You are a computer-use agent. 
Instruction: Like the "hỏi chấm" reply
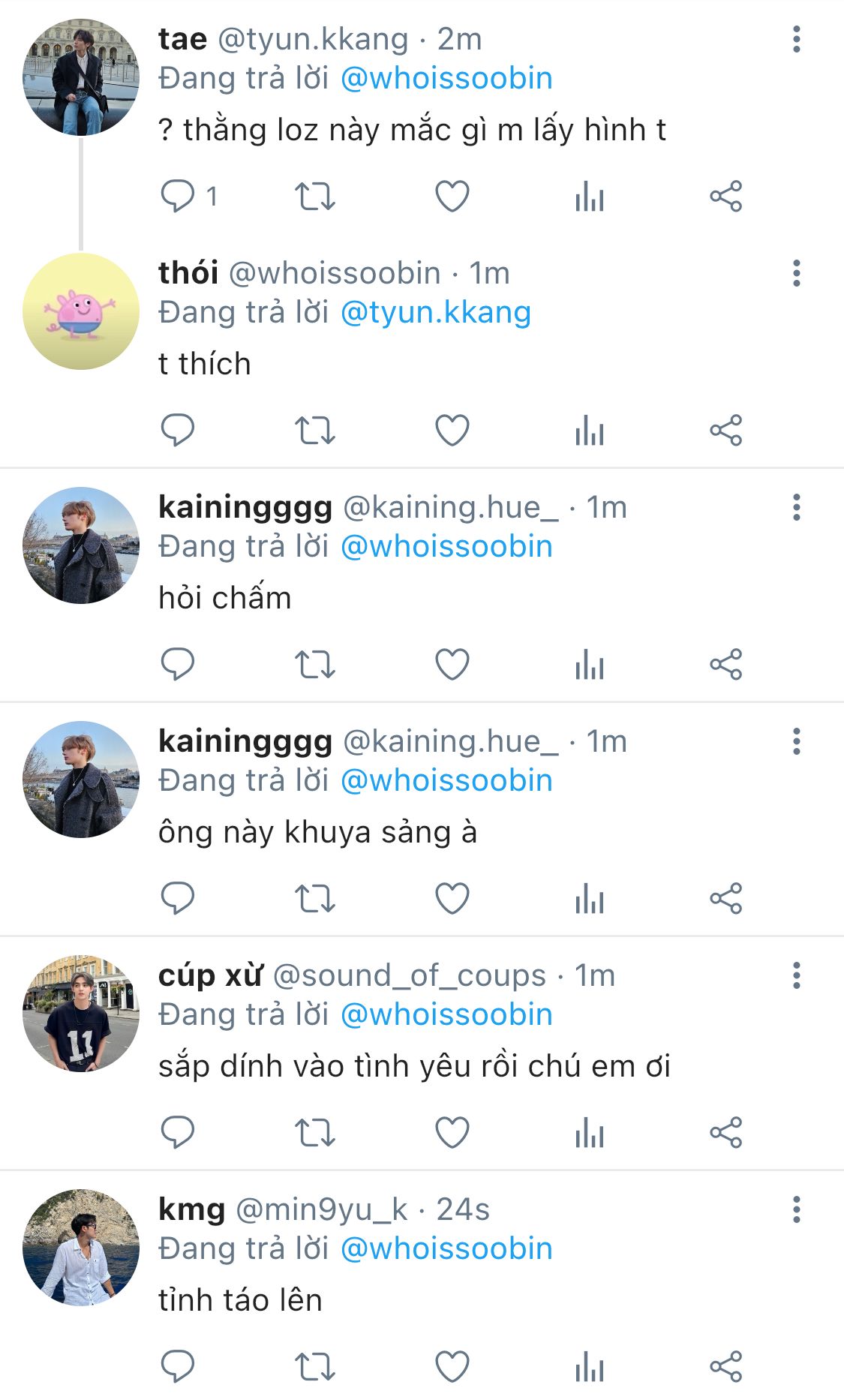pos(452,665)
